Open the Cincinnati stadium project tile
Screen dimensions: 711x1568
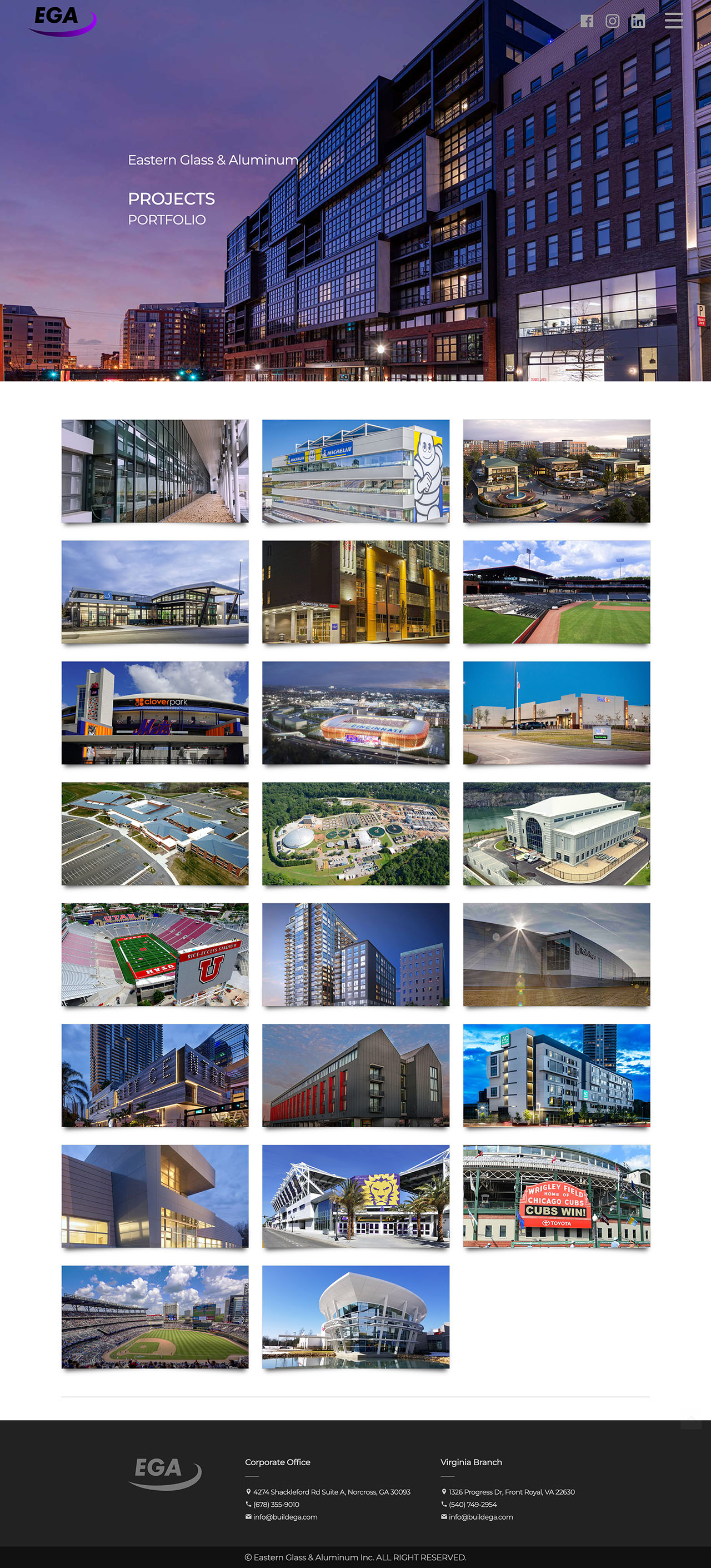[x=355, y=712]
